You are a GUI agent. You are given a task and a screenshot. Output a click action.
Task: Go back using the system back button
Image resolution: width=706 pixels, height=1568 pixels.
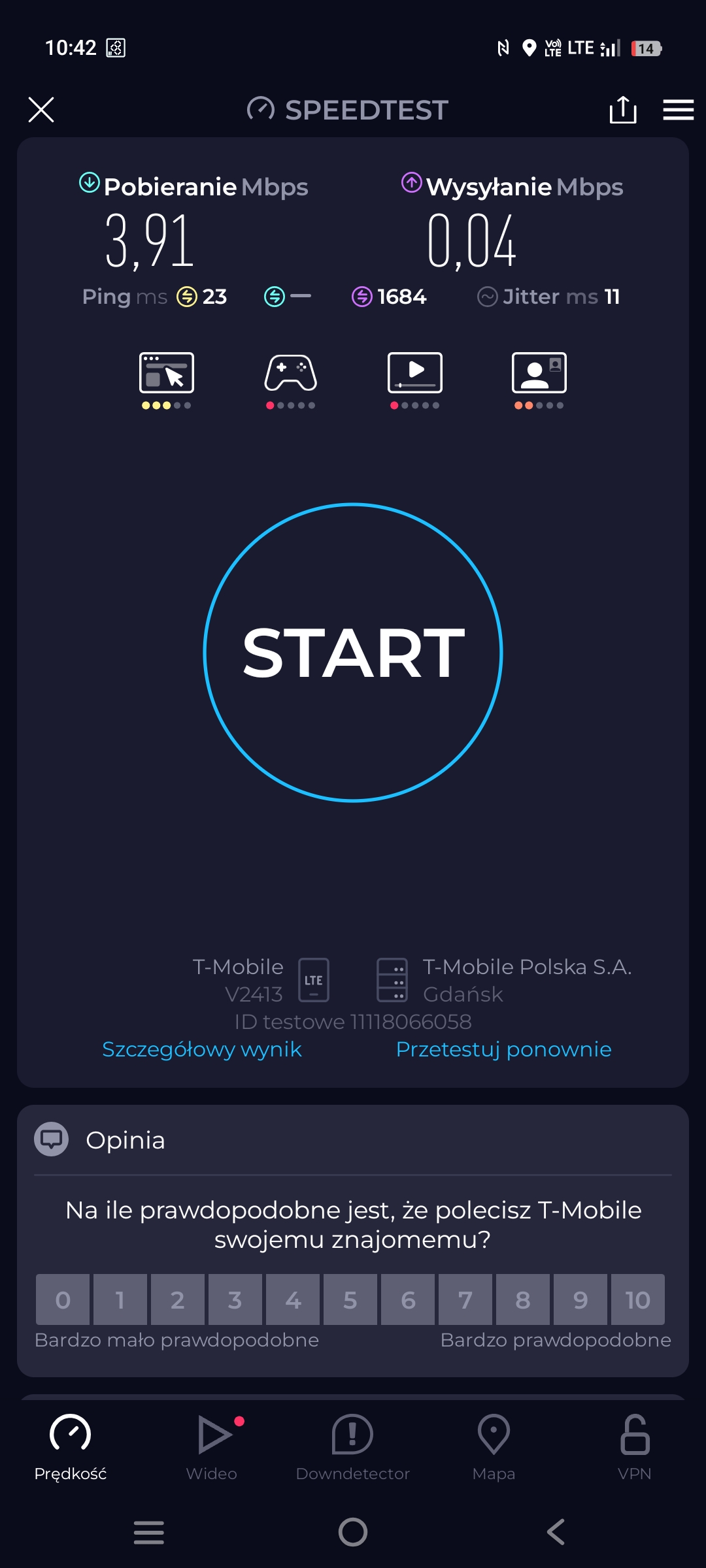pos(556,1532)
